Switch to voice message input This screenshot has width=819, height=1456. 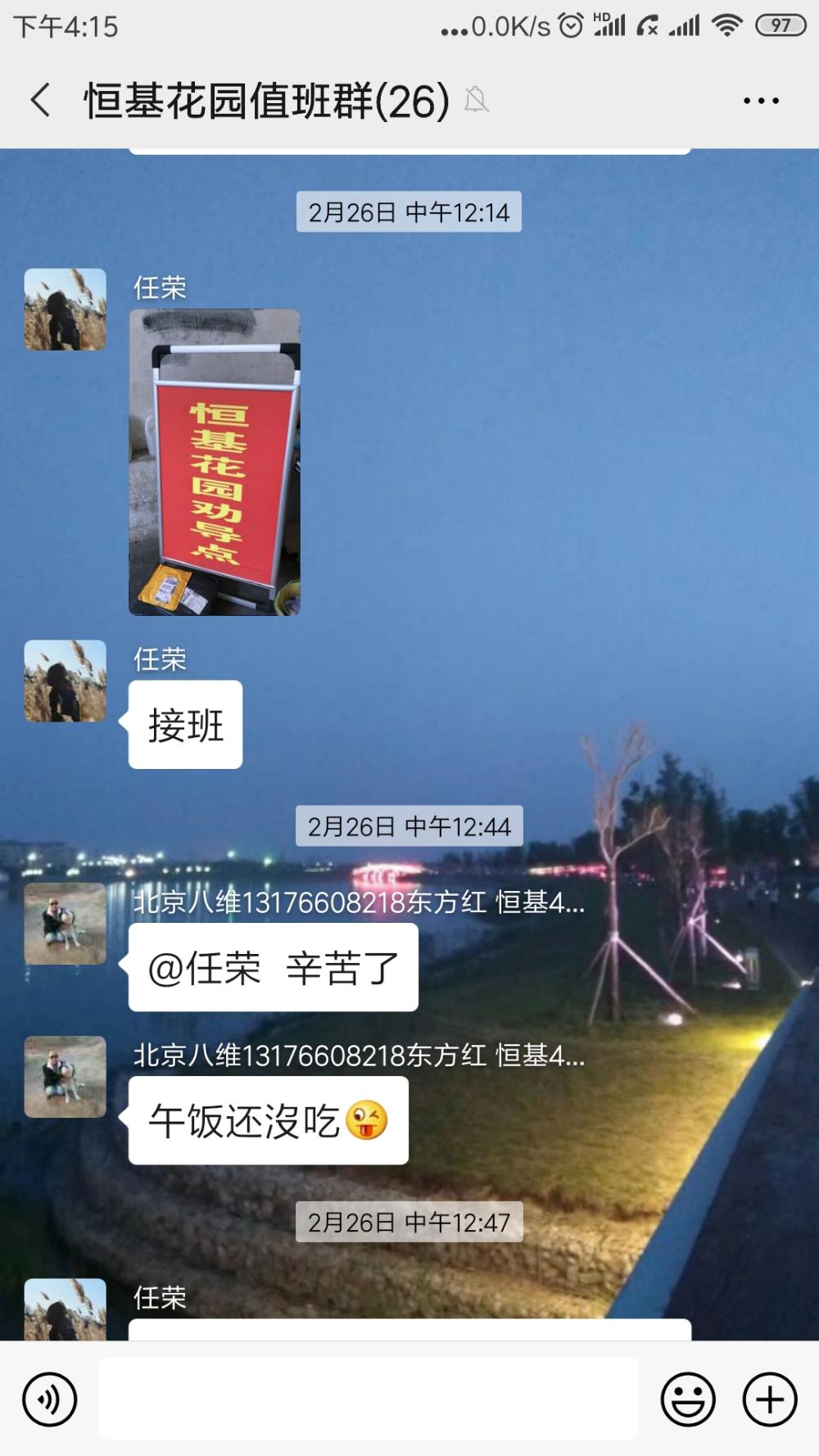click(50, 1399)
